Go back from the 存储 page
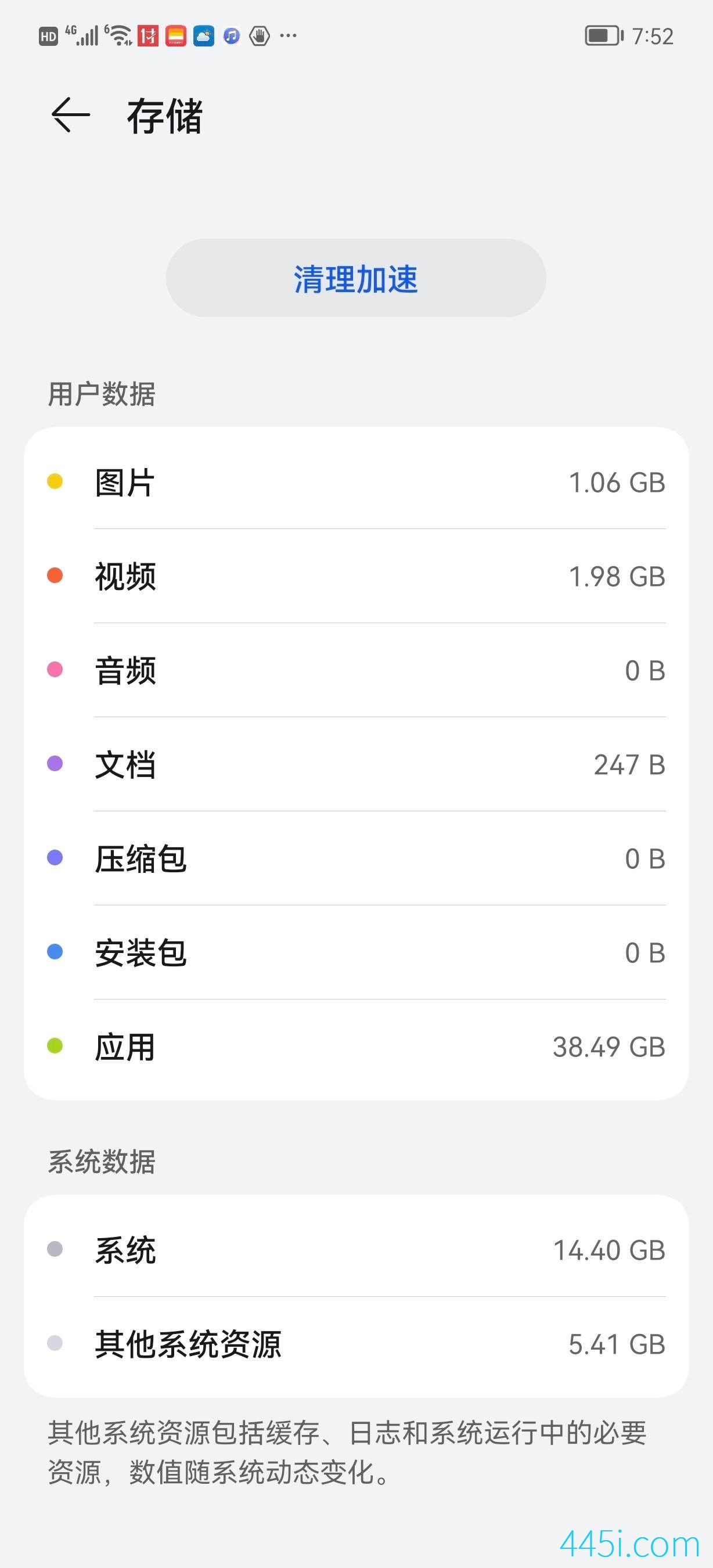 pos(71,114)
